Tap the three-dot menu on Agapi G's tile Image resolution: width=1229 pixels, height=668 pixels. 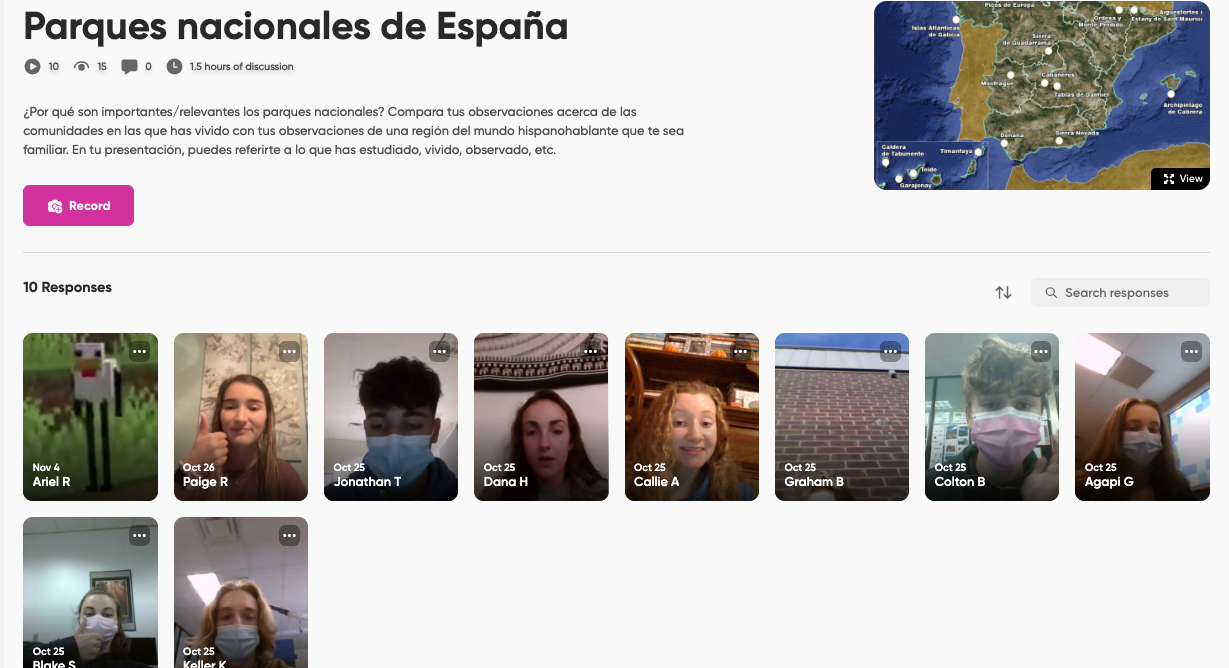(1191, 351)
